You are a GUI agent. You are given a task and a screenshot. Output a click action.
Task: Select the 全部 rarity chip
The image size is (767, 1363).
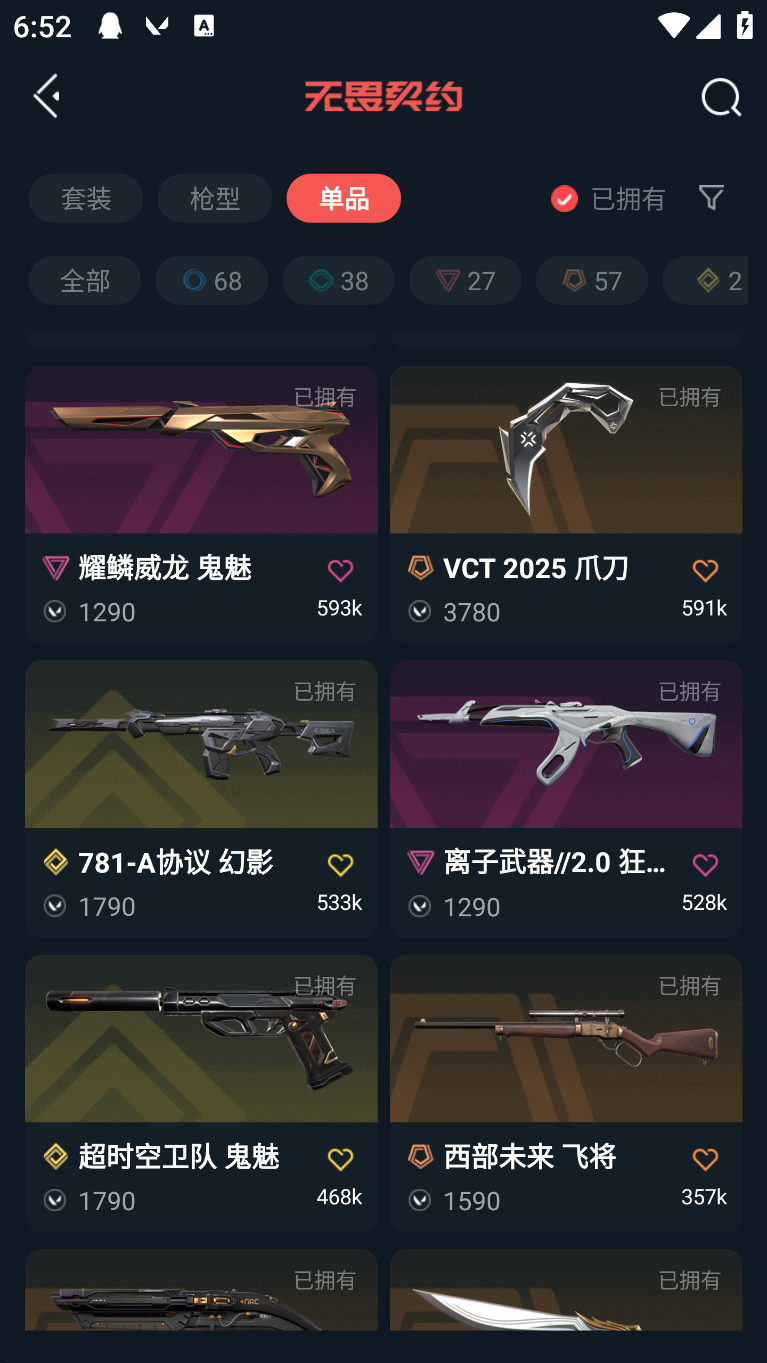coord(85,280)
